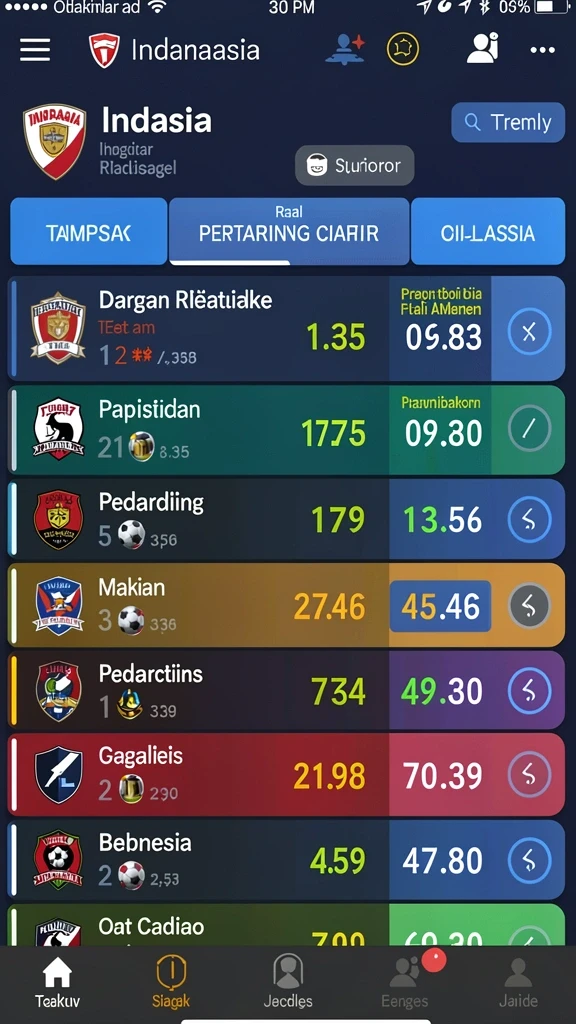Tap the Tremly search button
The height and width of the screenshot is (1024, 576).
508,122
